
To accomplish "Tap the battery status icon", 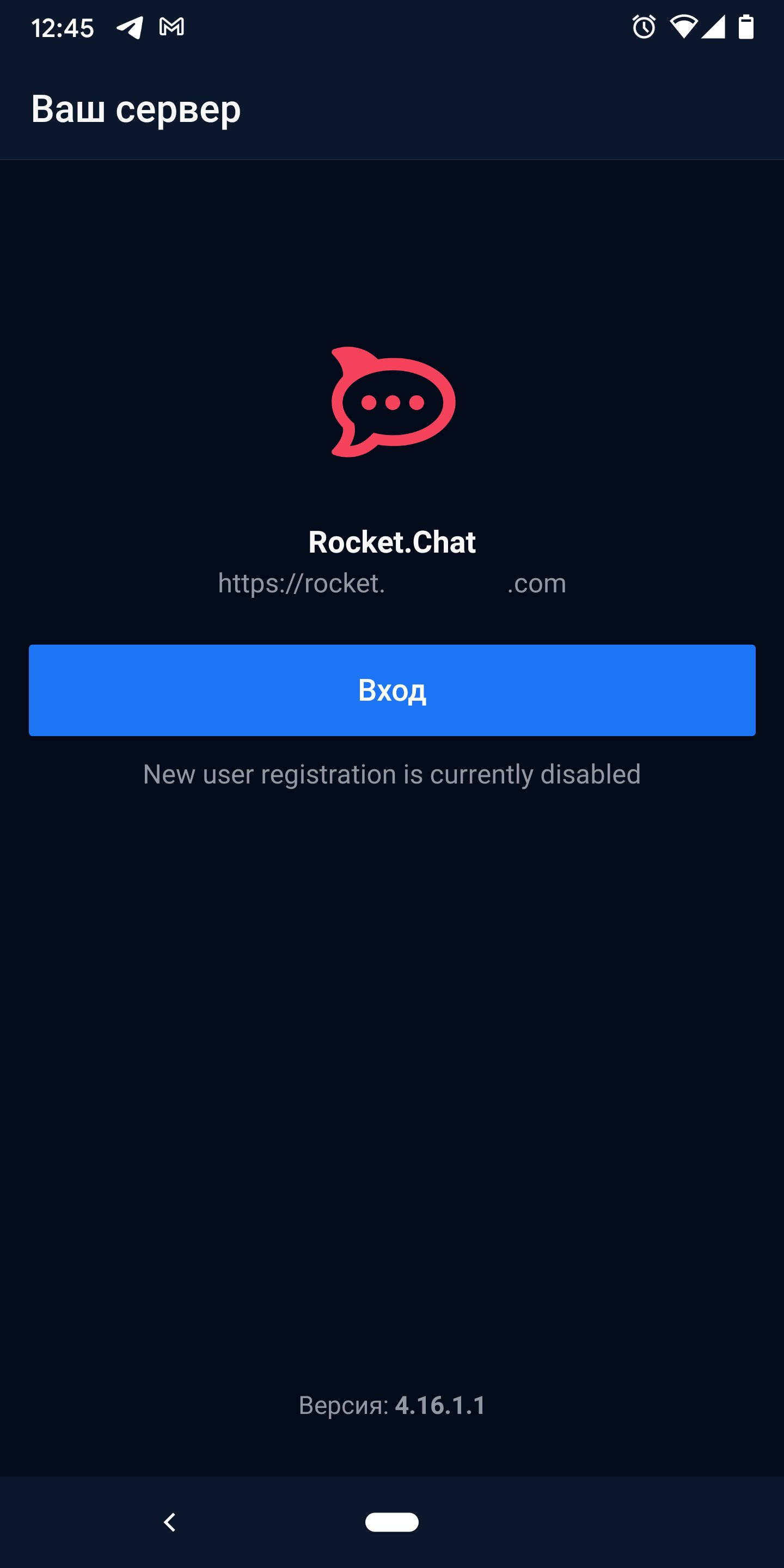I will coord(747,27).
